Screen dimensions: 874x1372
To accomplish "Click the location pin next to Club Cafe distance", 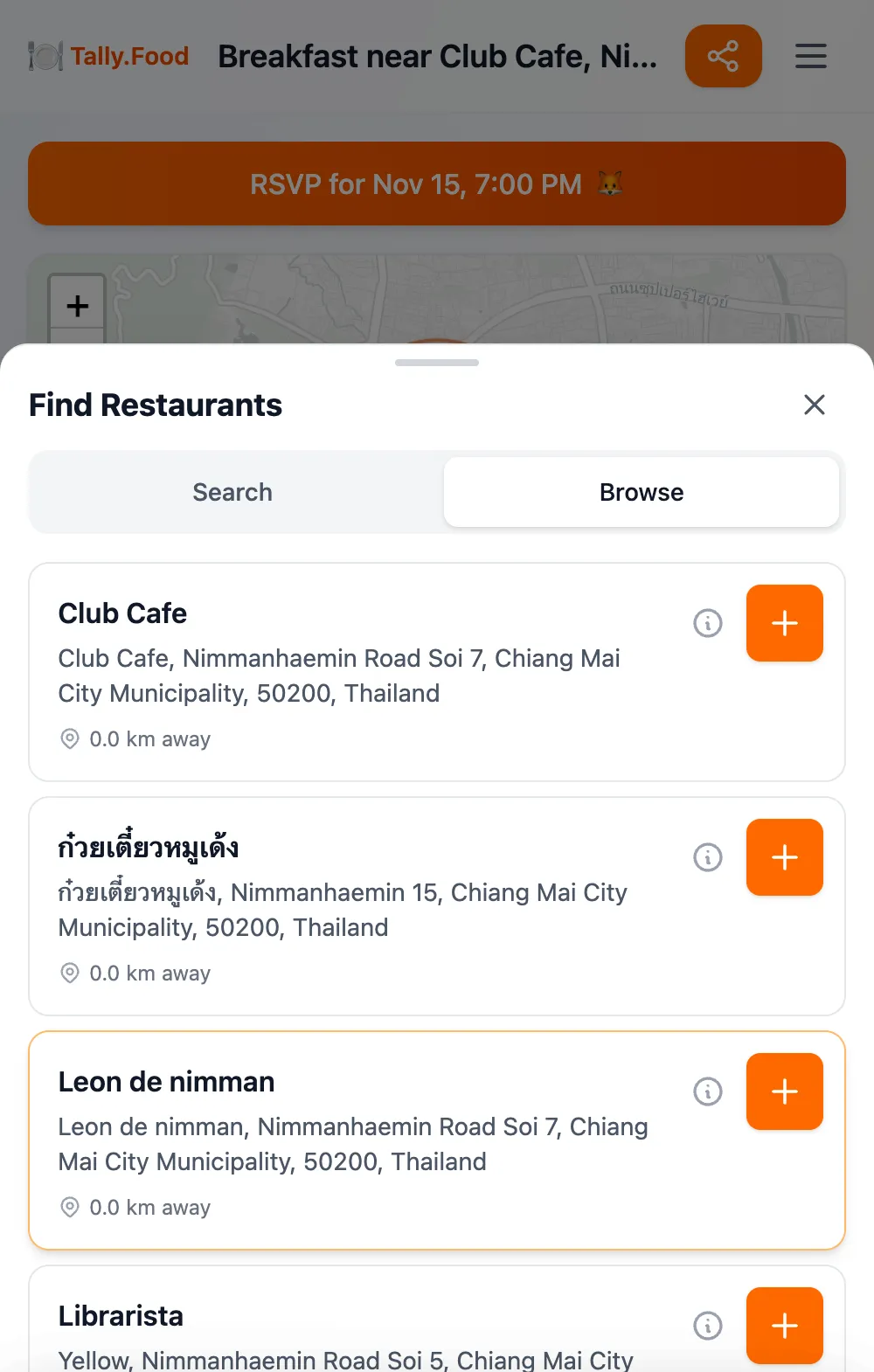I will point(69,738).
